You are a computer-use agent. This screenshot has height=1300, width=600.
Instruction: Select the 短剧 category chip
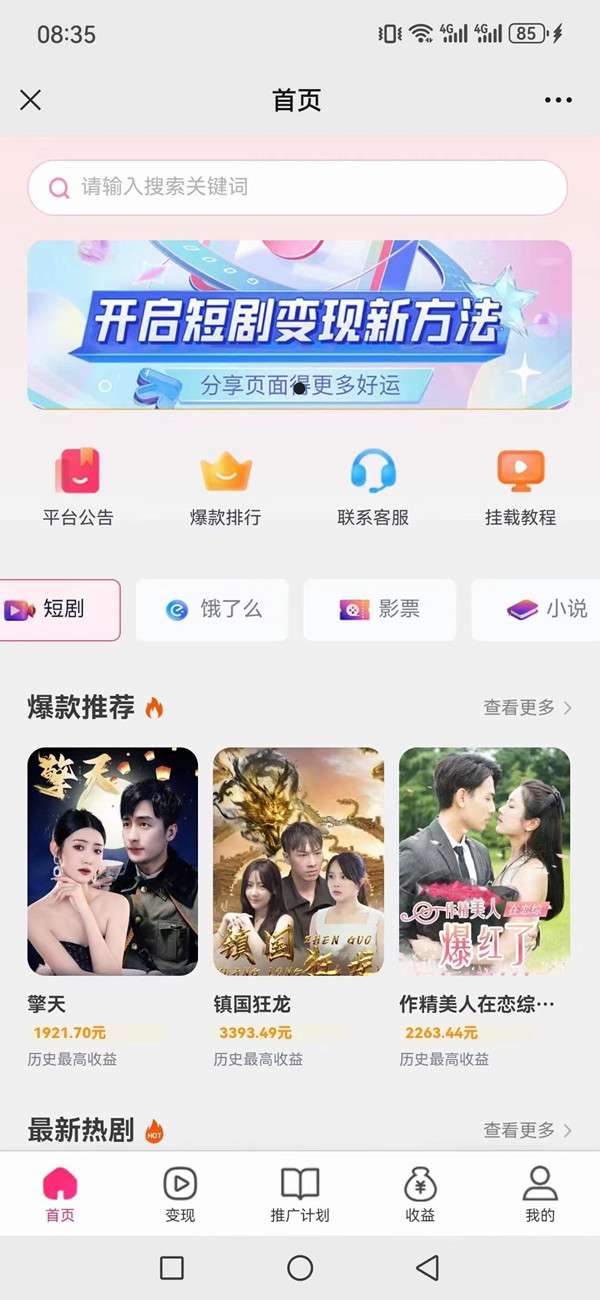pos(58,610)
